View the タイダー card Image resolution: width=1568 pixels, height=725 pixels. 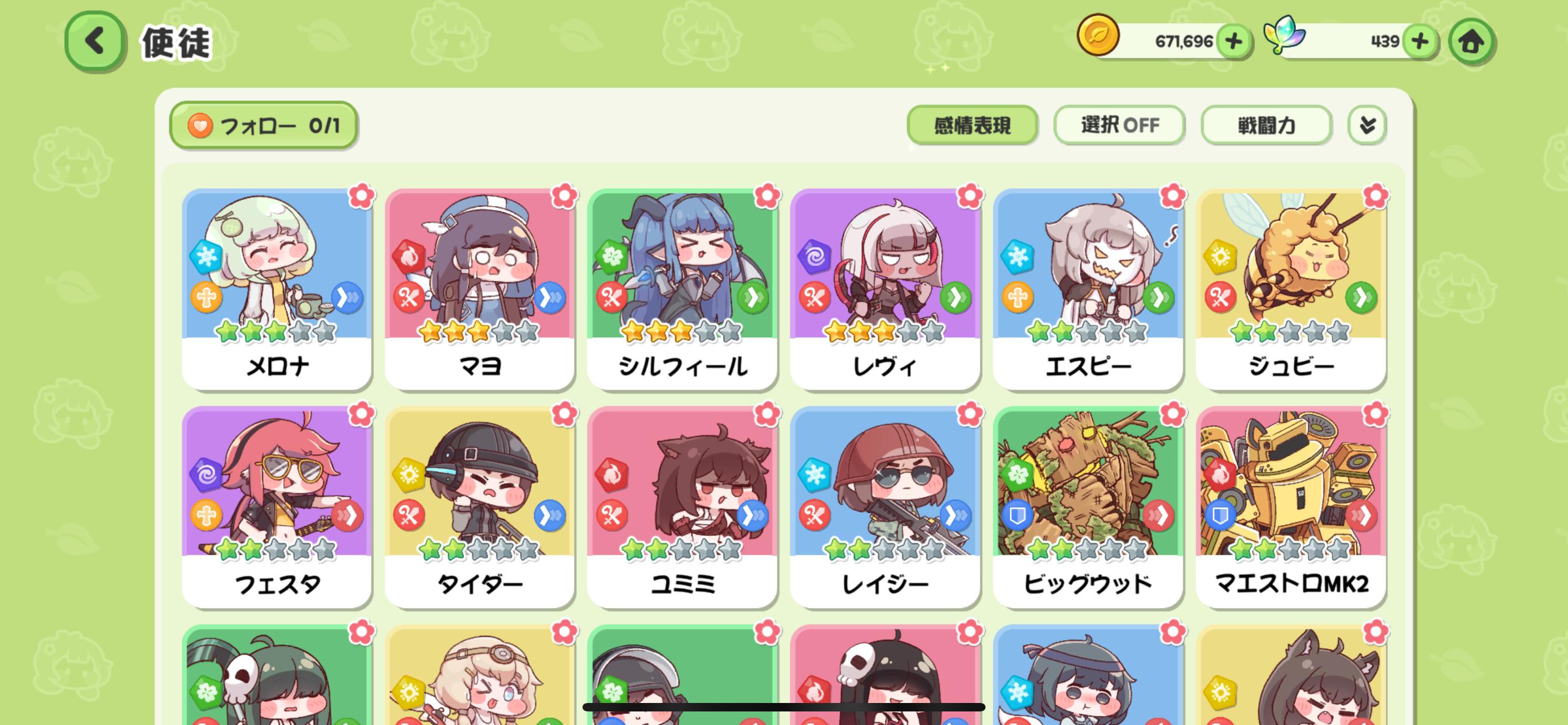click(480, 507)
